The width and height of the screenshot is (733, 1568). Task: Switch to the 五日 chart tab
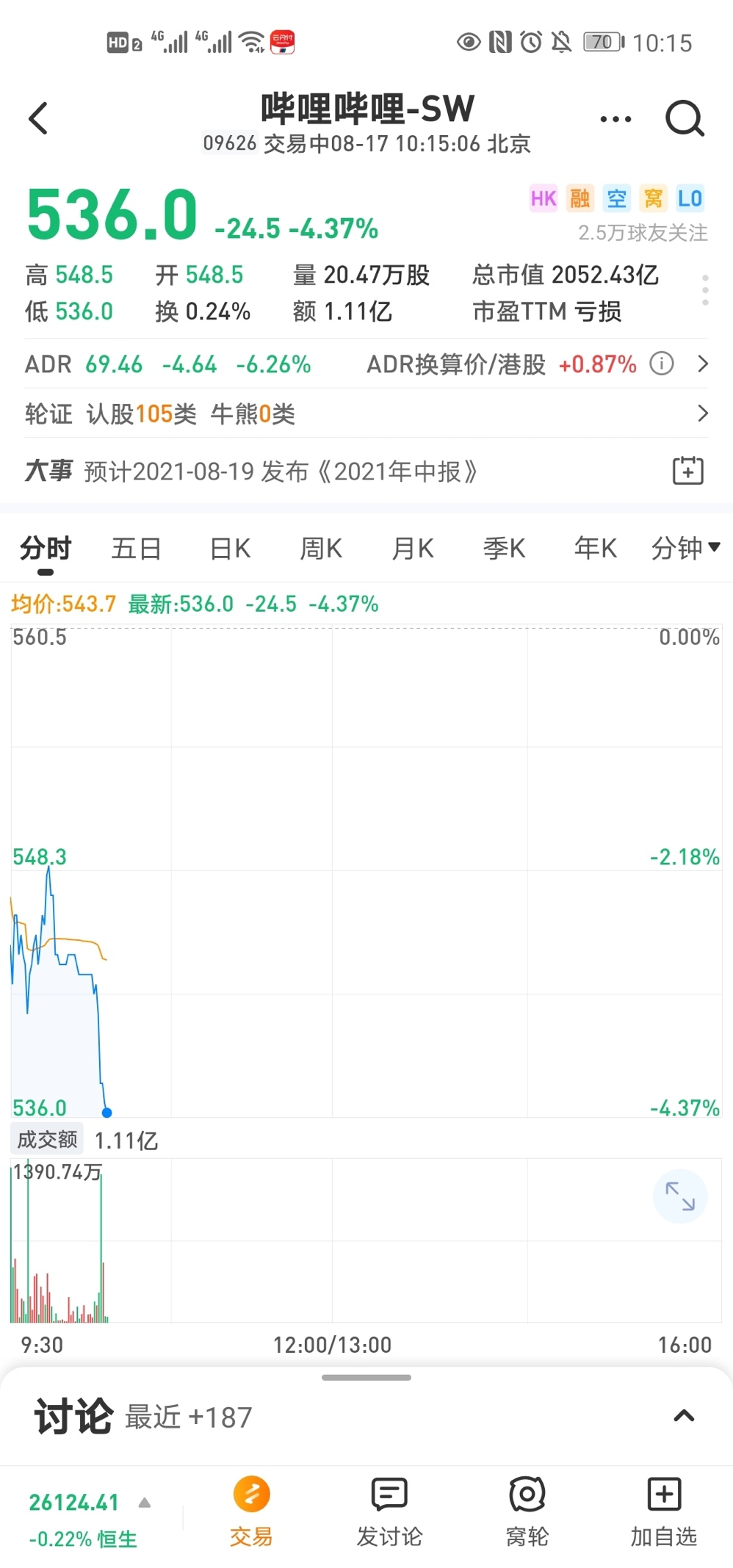click(137, 549)
